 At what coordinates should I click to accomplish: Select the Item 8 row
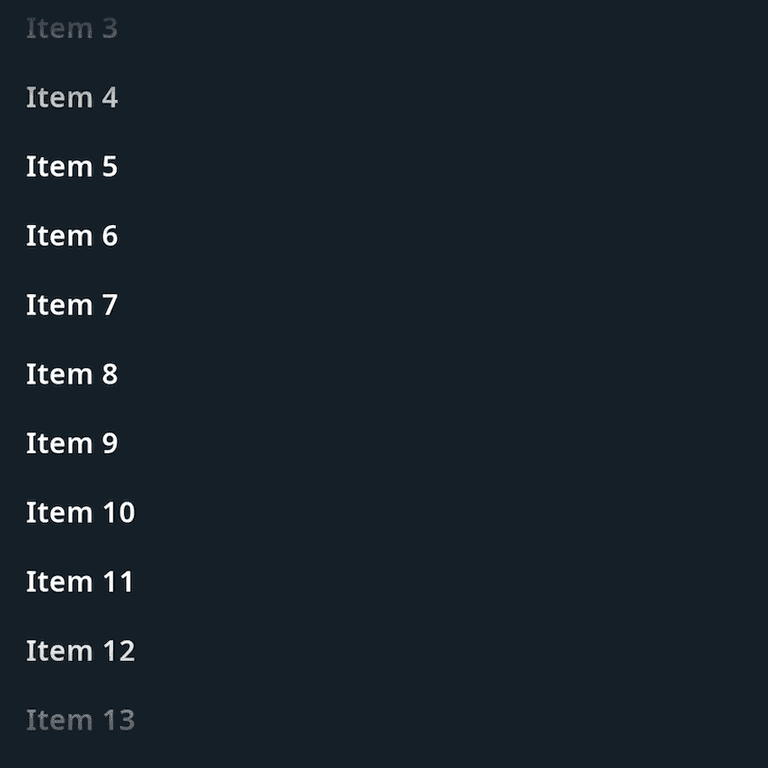(x=72, y=374)
